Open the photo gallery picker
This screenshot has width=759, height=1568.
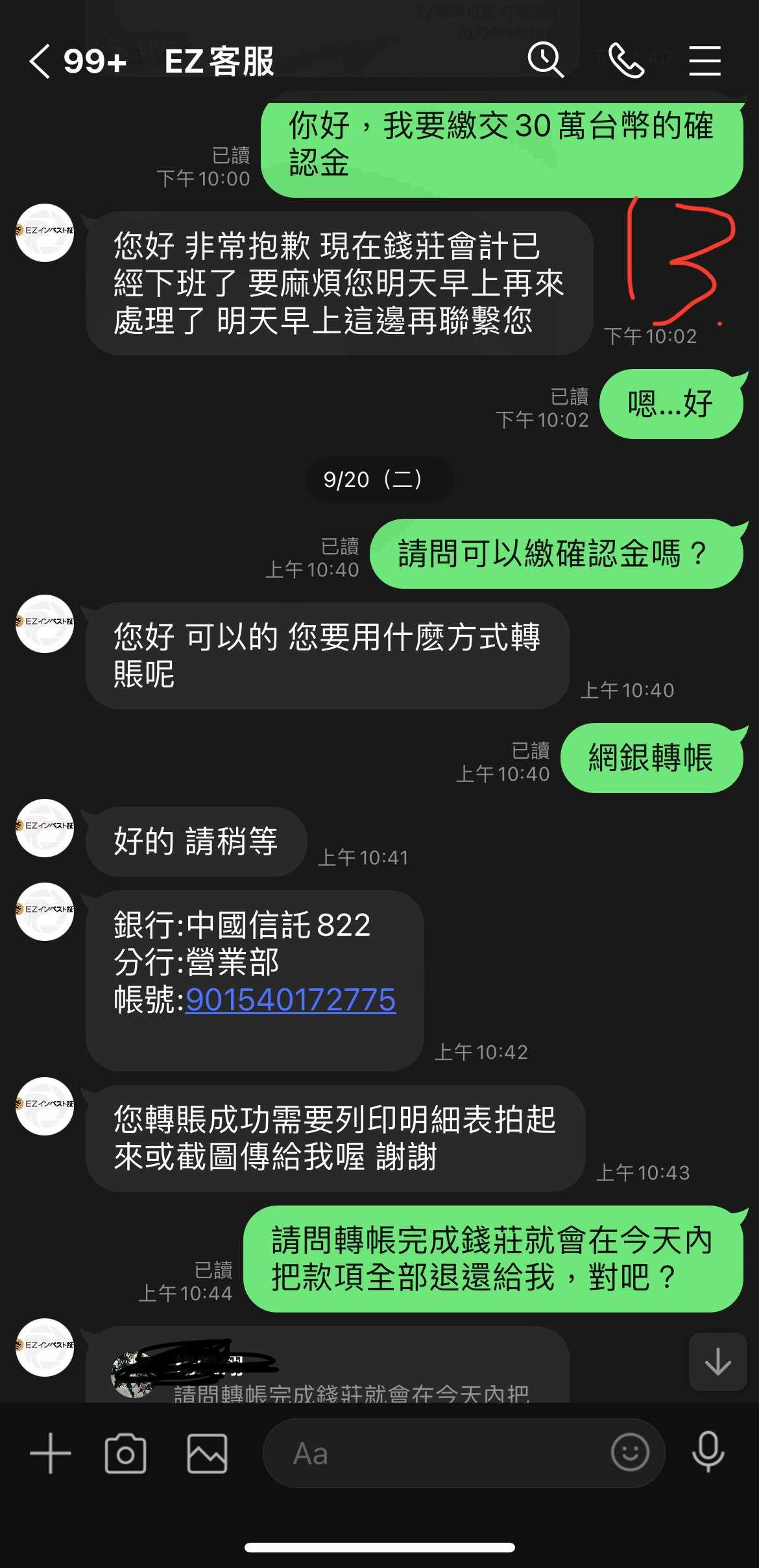tap(207, 1453)
